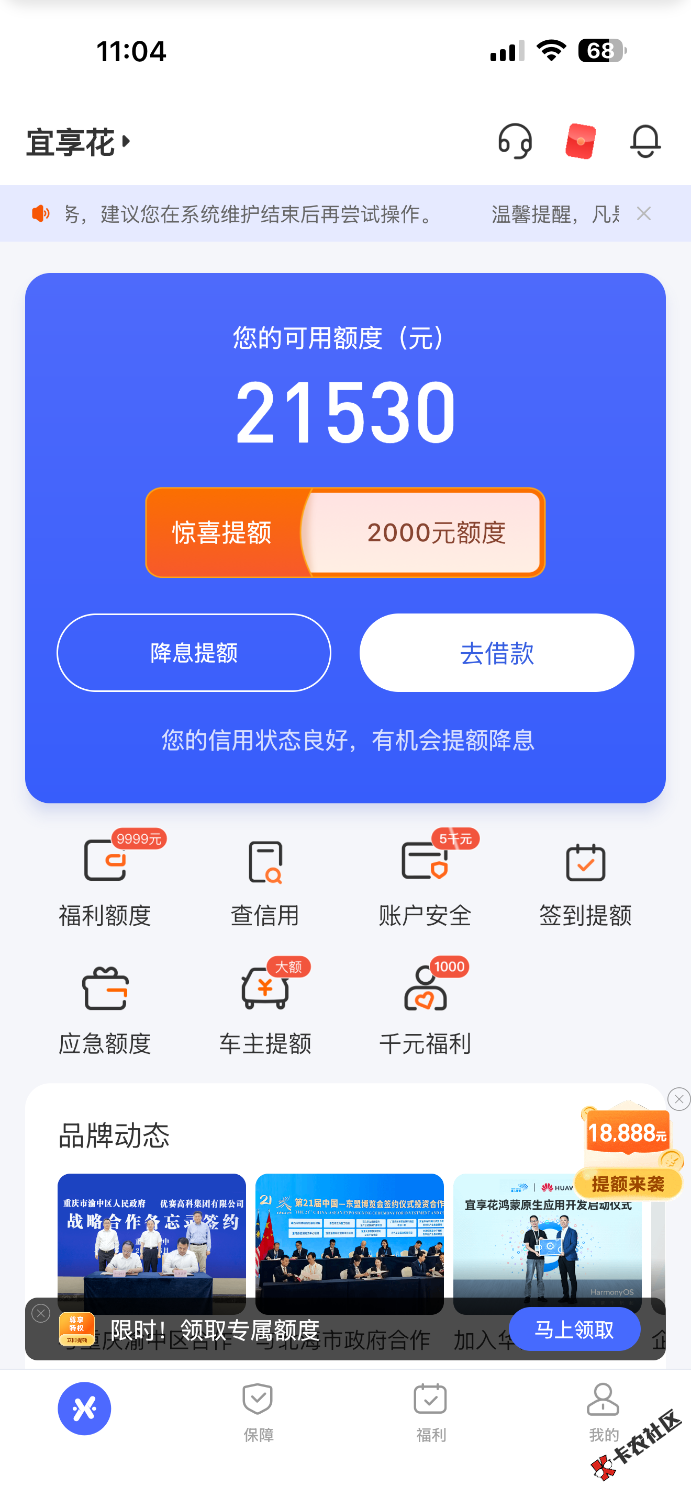691x1500 pixels.
Task: Open 车主提额 shortcut
Action: (x=265, y=1009)
